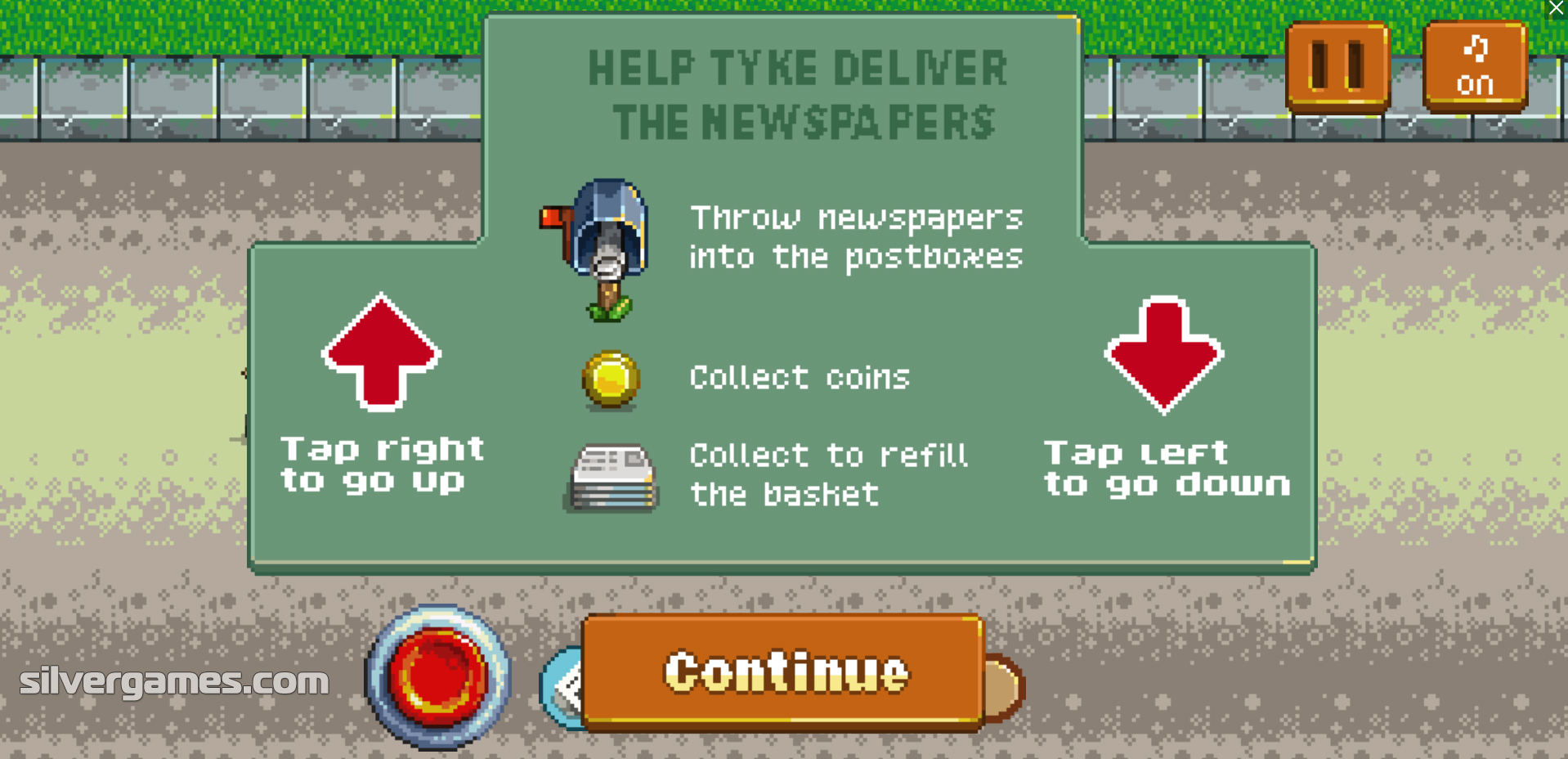Toggle the music on/off button

[x=1475, y=65]
